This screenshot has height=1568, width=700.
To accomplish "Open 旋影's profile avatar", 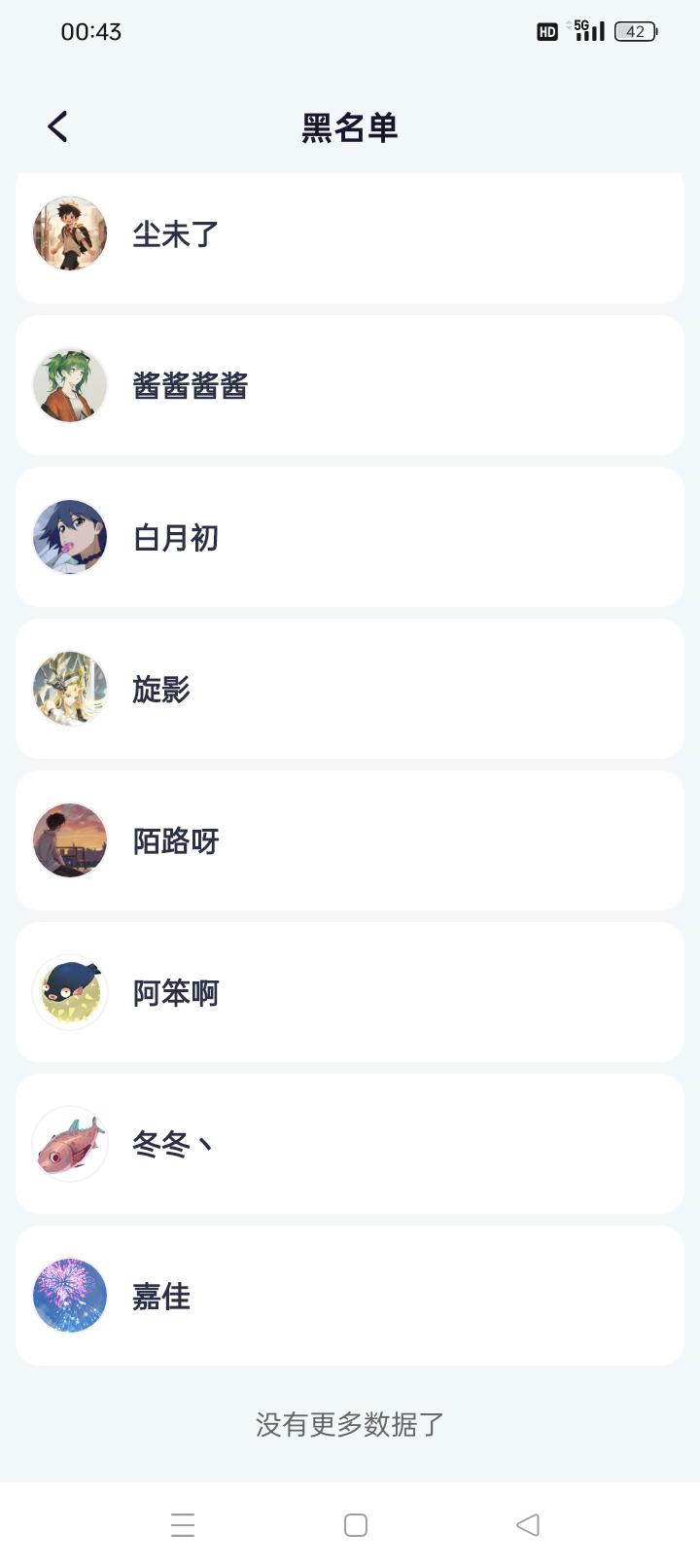I will [x=69, y=689].
